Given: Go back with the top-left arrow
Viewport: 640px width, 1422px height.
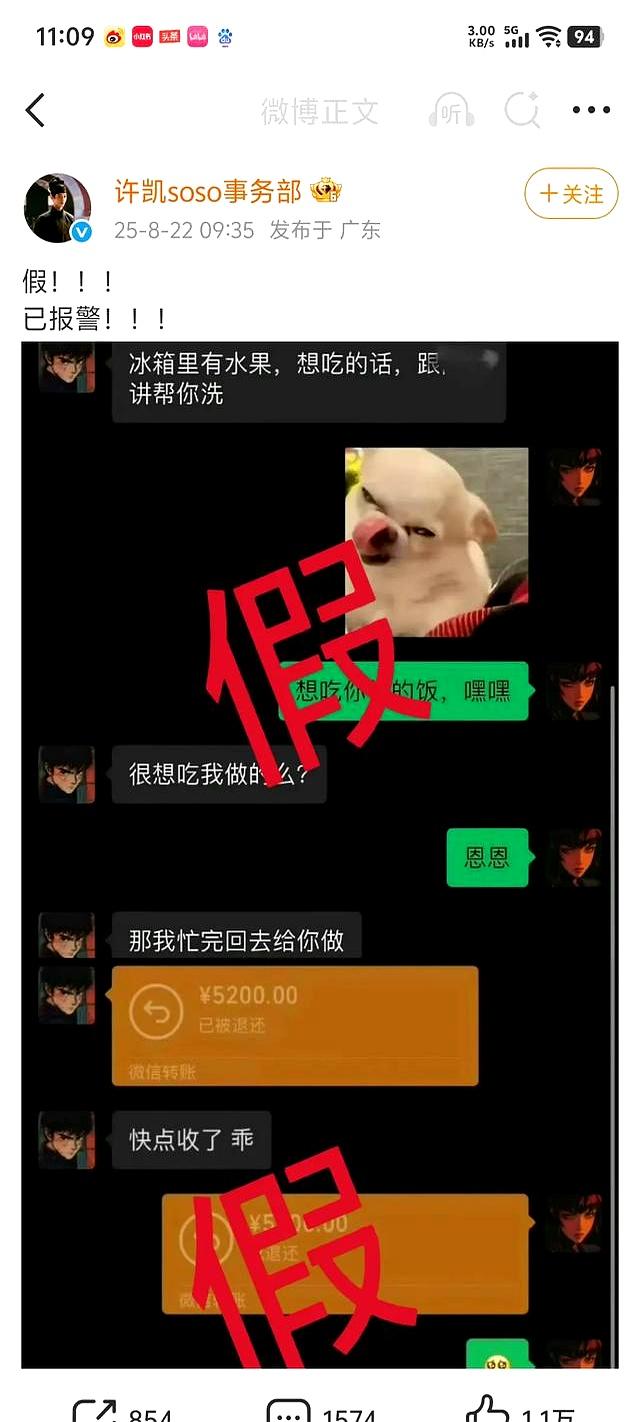Looking at the screenshot, I should 35,110.
